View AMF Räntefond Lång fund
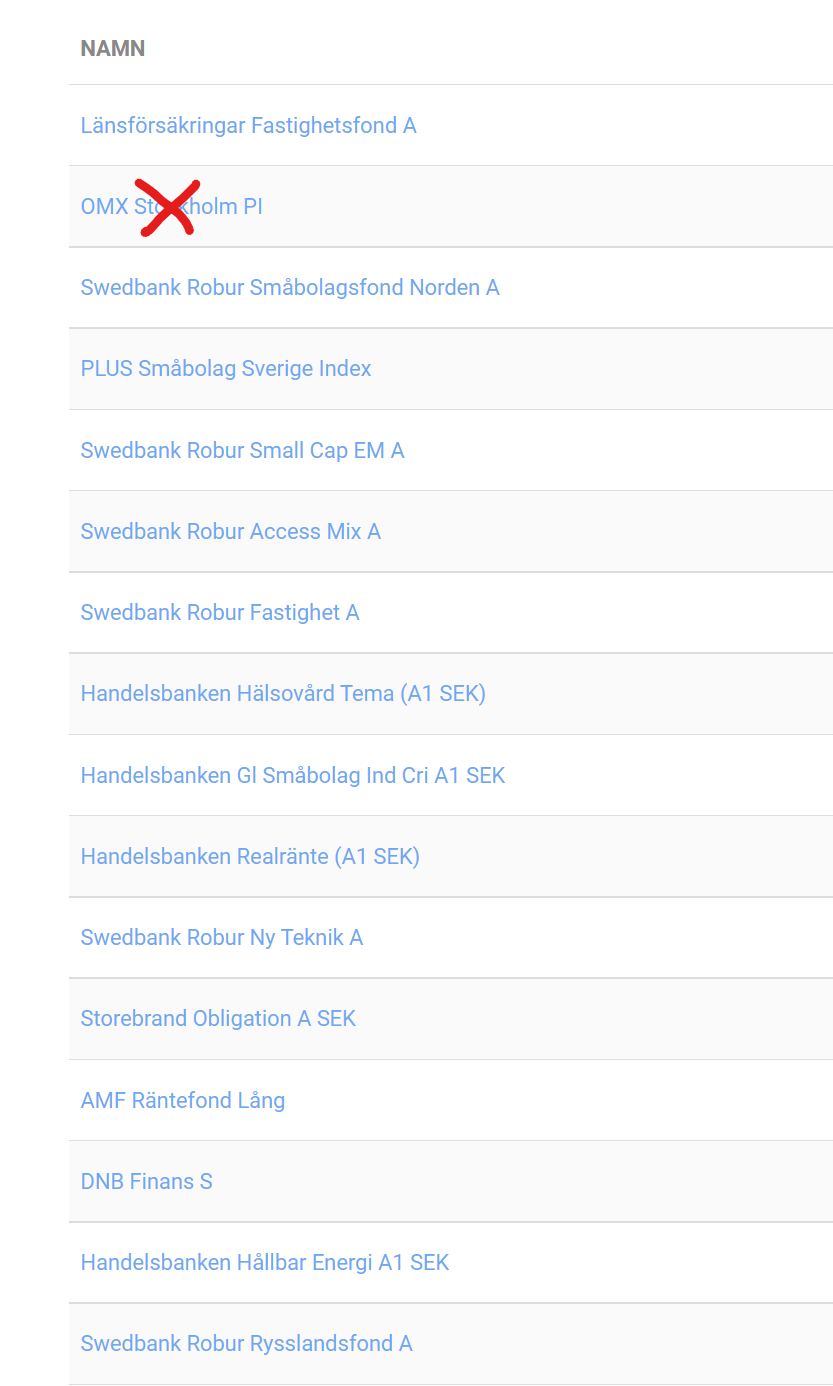The width and height of the screenshot is (833, 1386). click(182, 1101)
